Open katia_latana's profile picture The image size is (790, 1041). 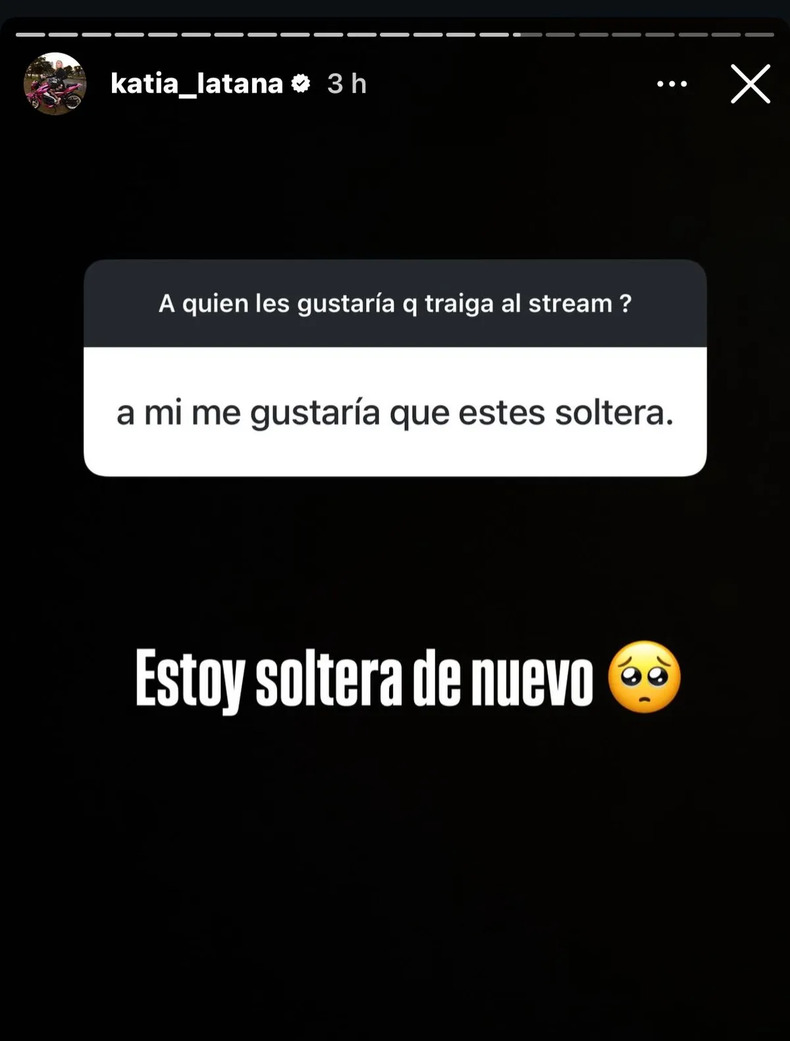click(55, 84)
